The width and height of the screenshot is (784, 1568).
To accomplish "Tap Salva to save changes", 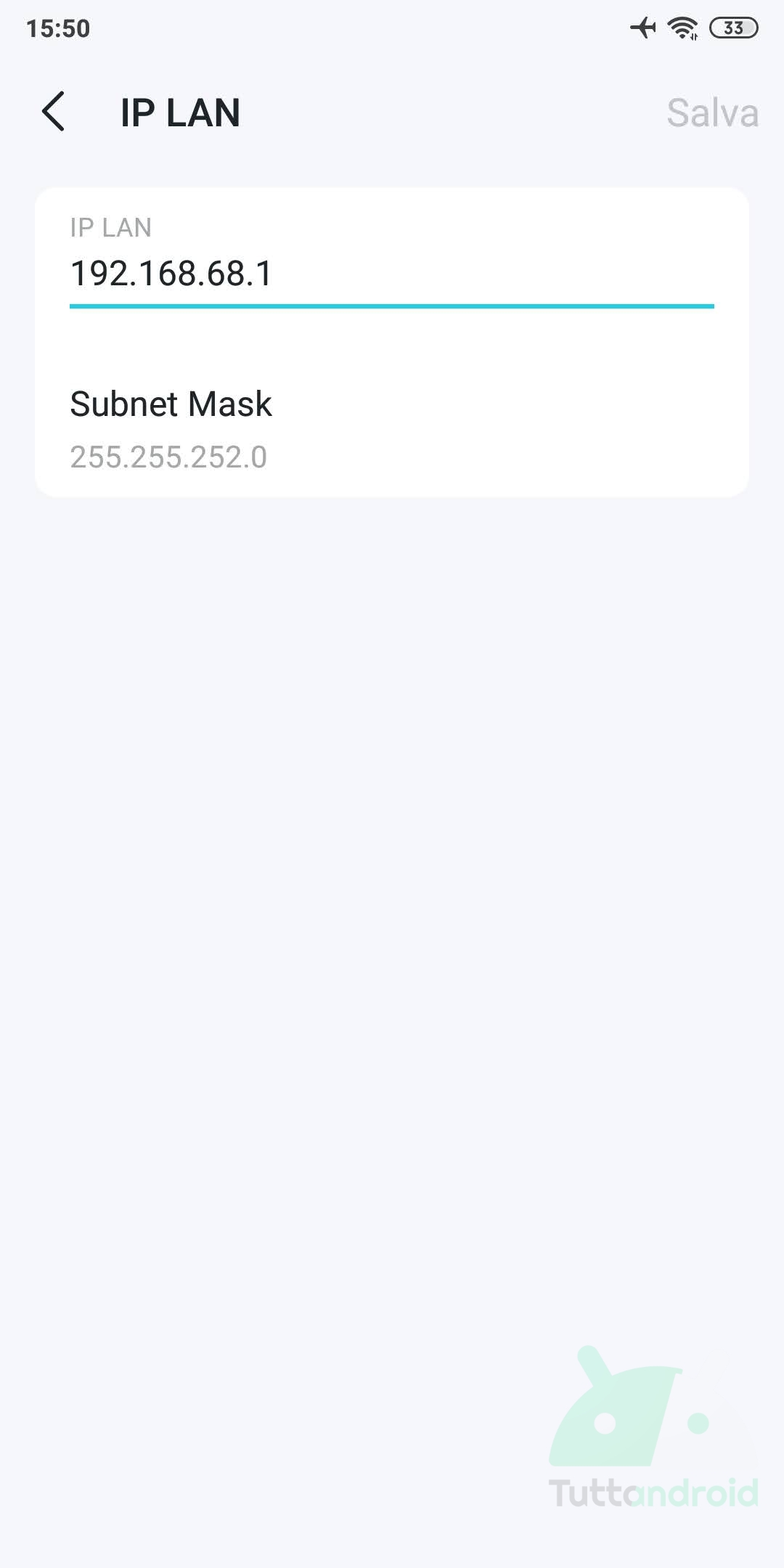I will coord(712,113).
